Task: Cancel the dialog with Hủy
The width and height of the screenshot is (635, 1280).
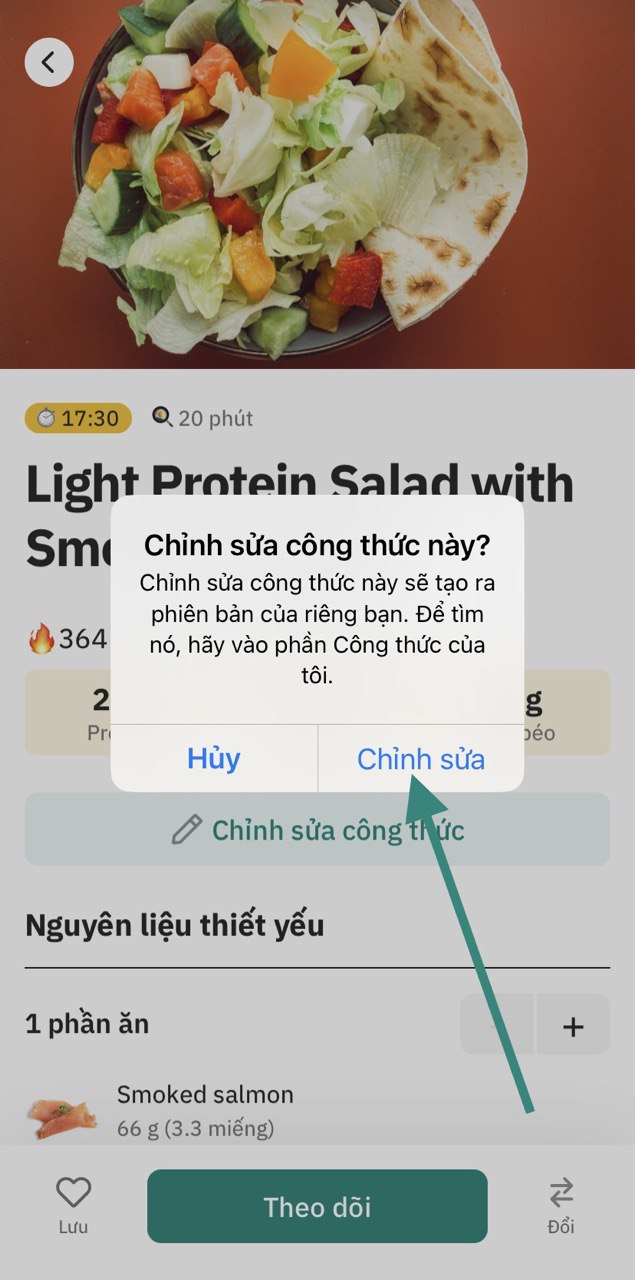Action: [214, 759]
